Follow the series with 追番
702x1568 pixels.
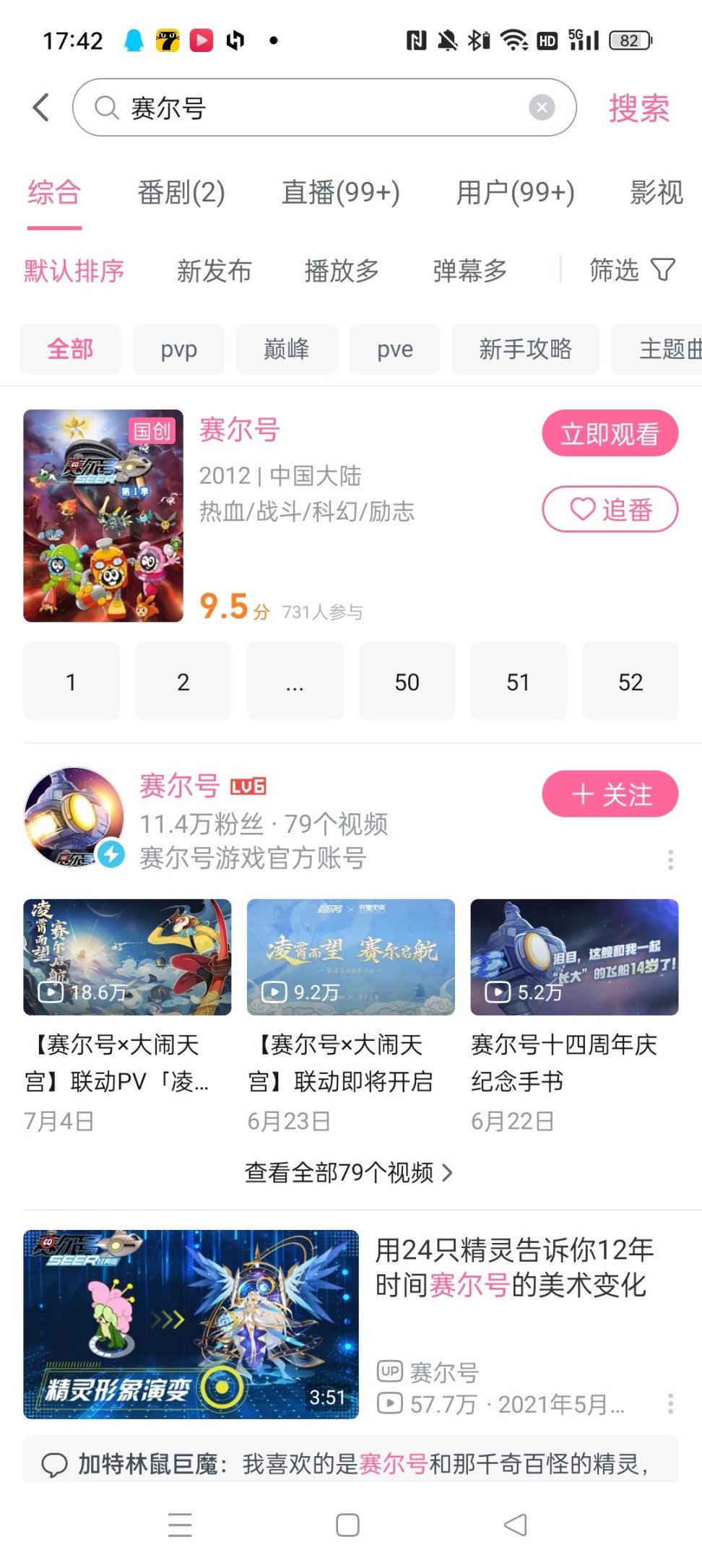click(x=610, y=509)
